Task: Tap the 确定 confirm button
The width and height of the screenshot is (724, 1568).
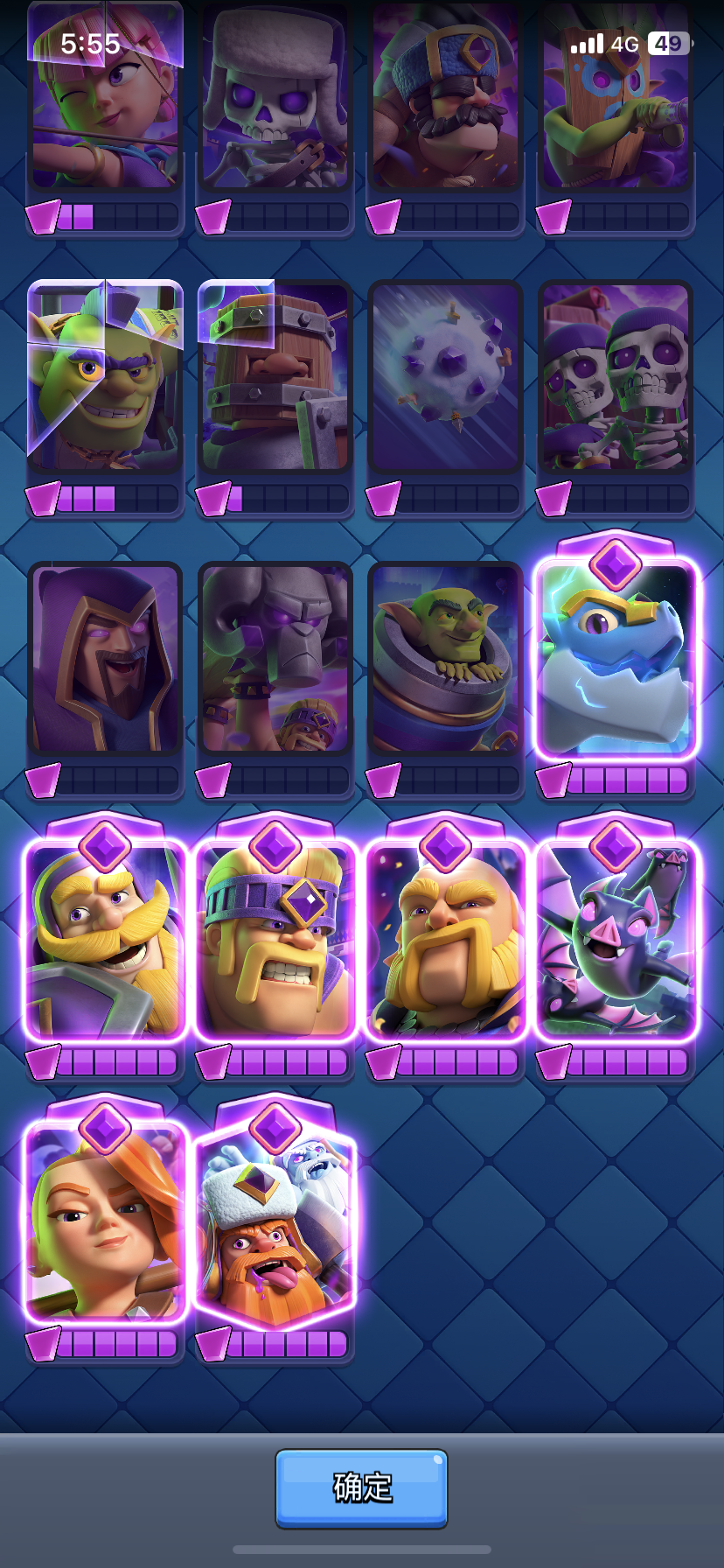Action: [x=361, y=1487]
